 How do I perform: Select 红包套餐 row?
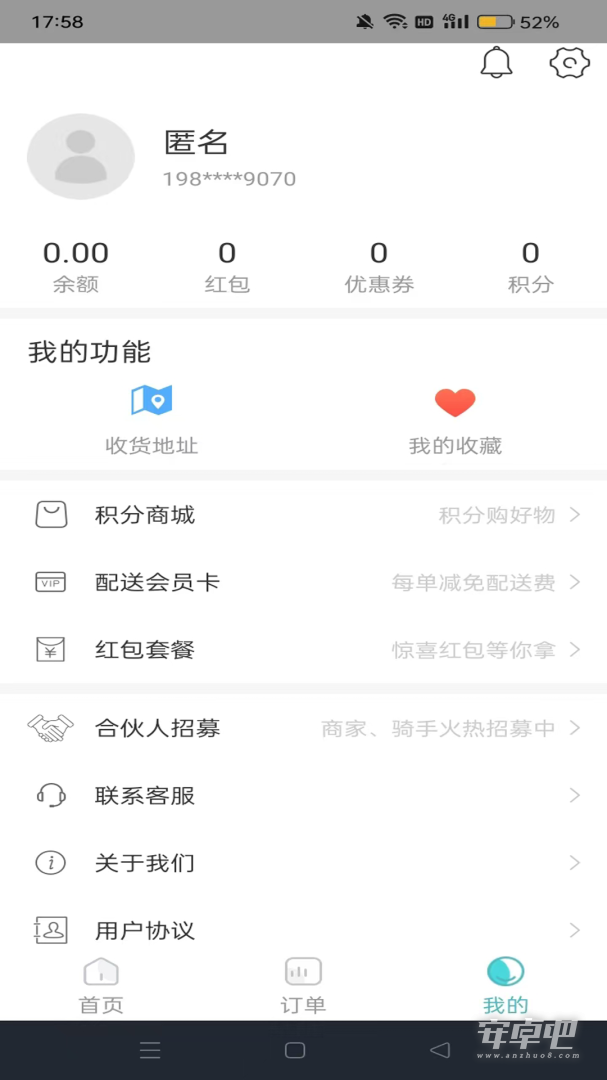303,650
